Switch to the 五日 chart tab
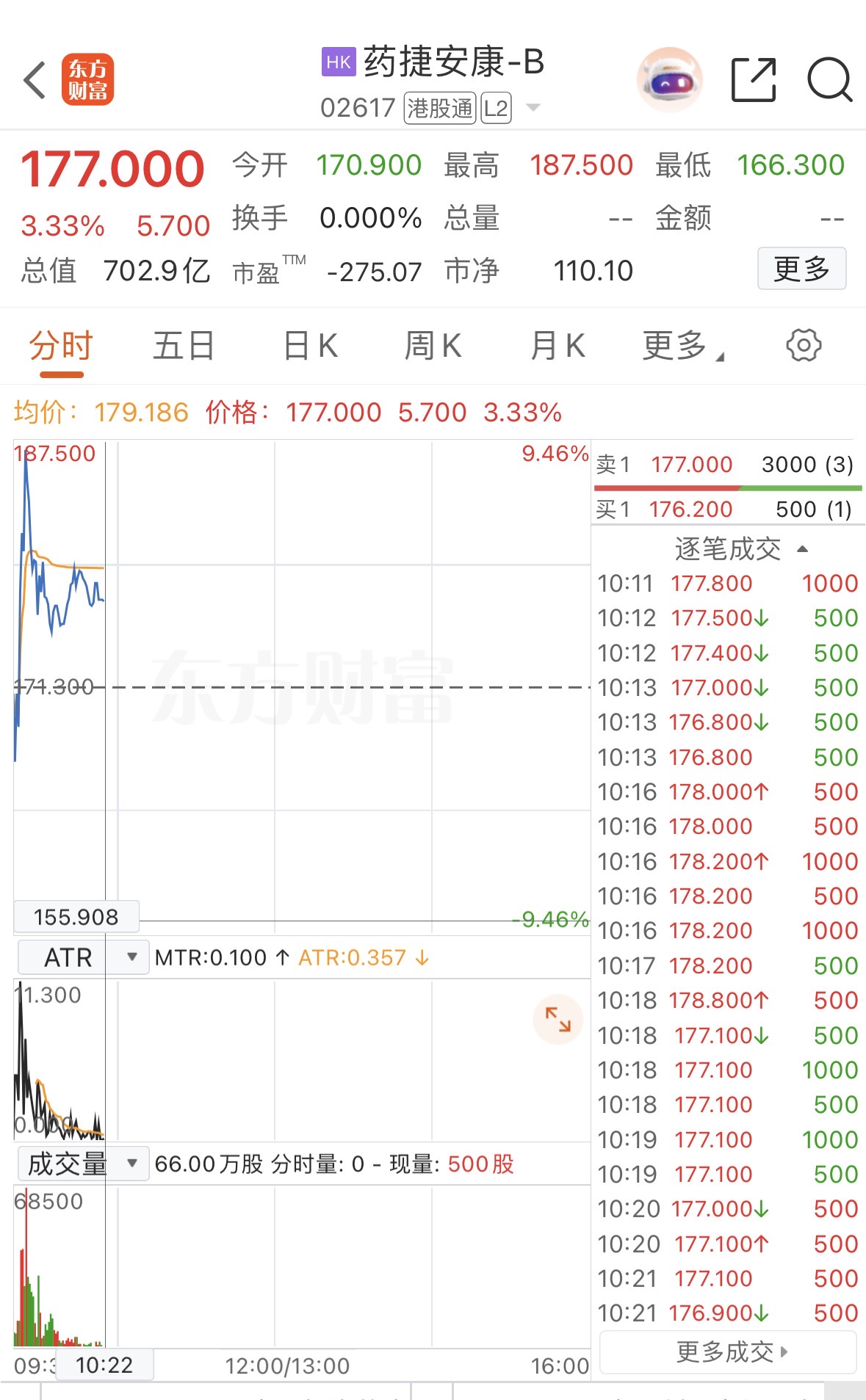 [183, 346]
